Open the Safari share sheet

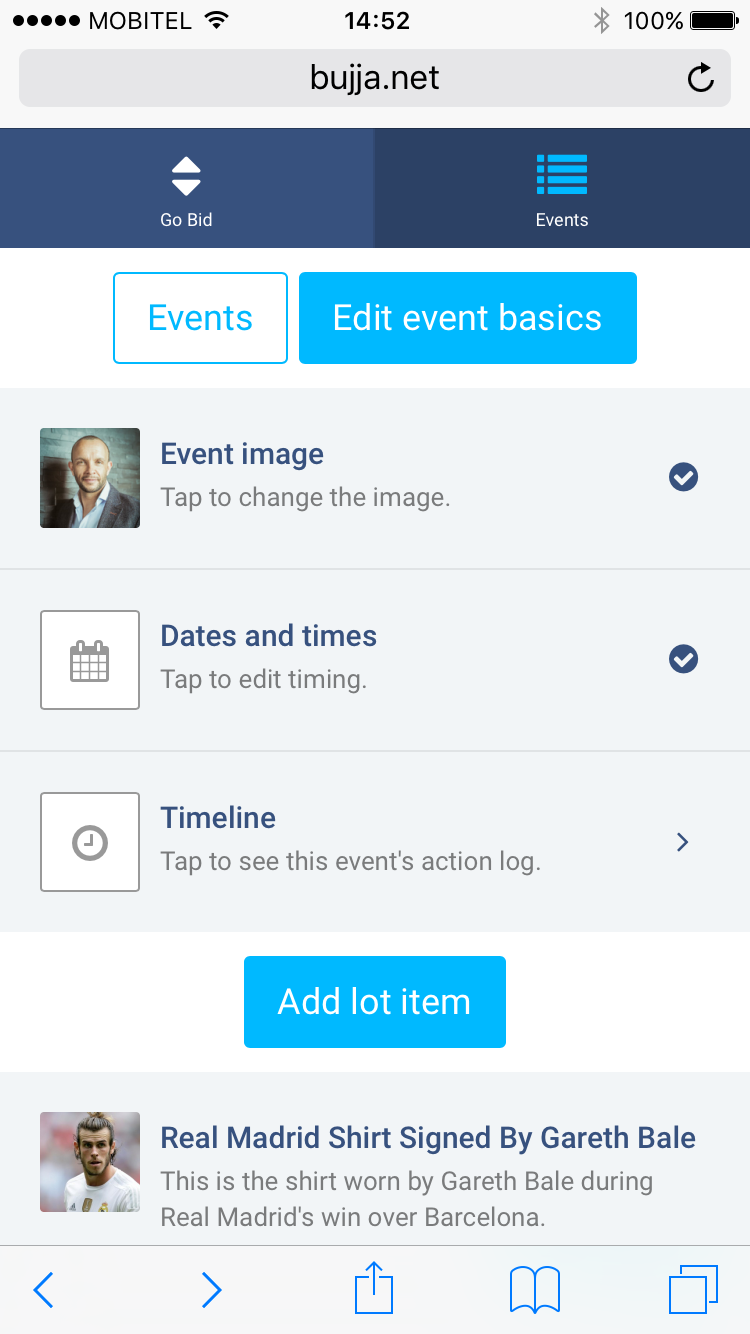[374, 1288]
